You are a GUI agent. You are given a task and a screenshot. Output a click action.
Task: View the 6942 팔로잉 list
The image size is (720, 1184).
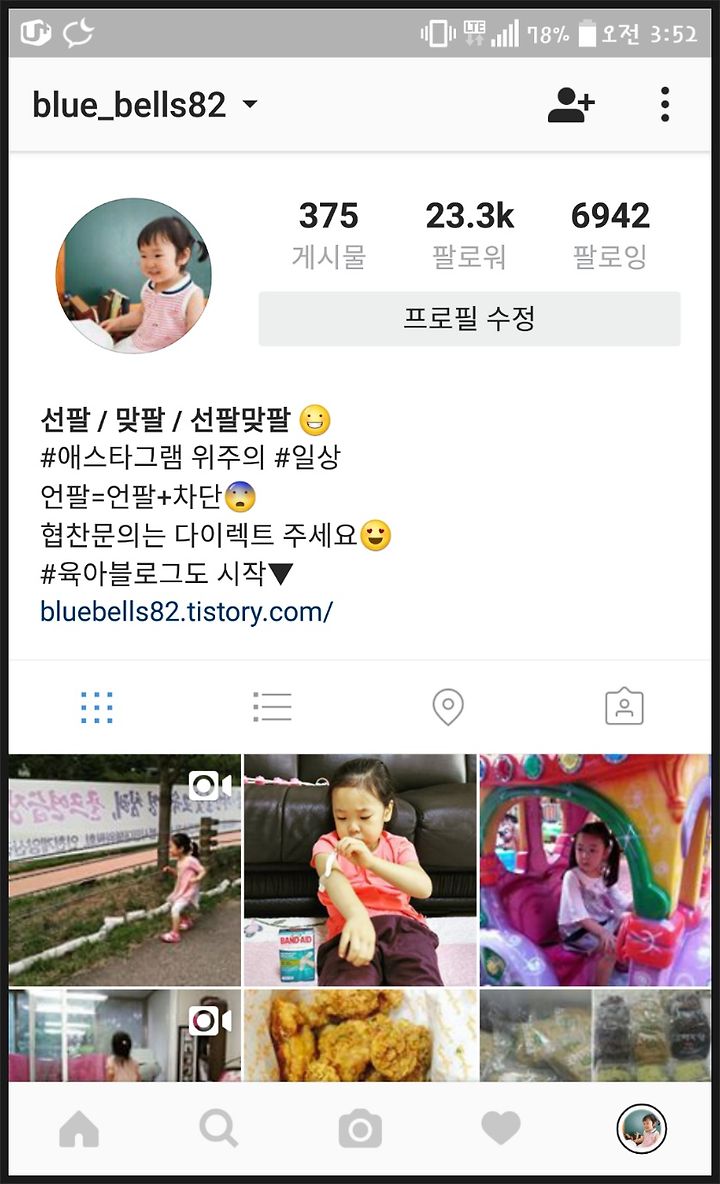[x=610, y=234]
